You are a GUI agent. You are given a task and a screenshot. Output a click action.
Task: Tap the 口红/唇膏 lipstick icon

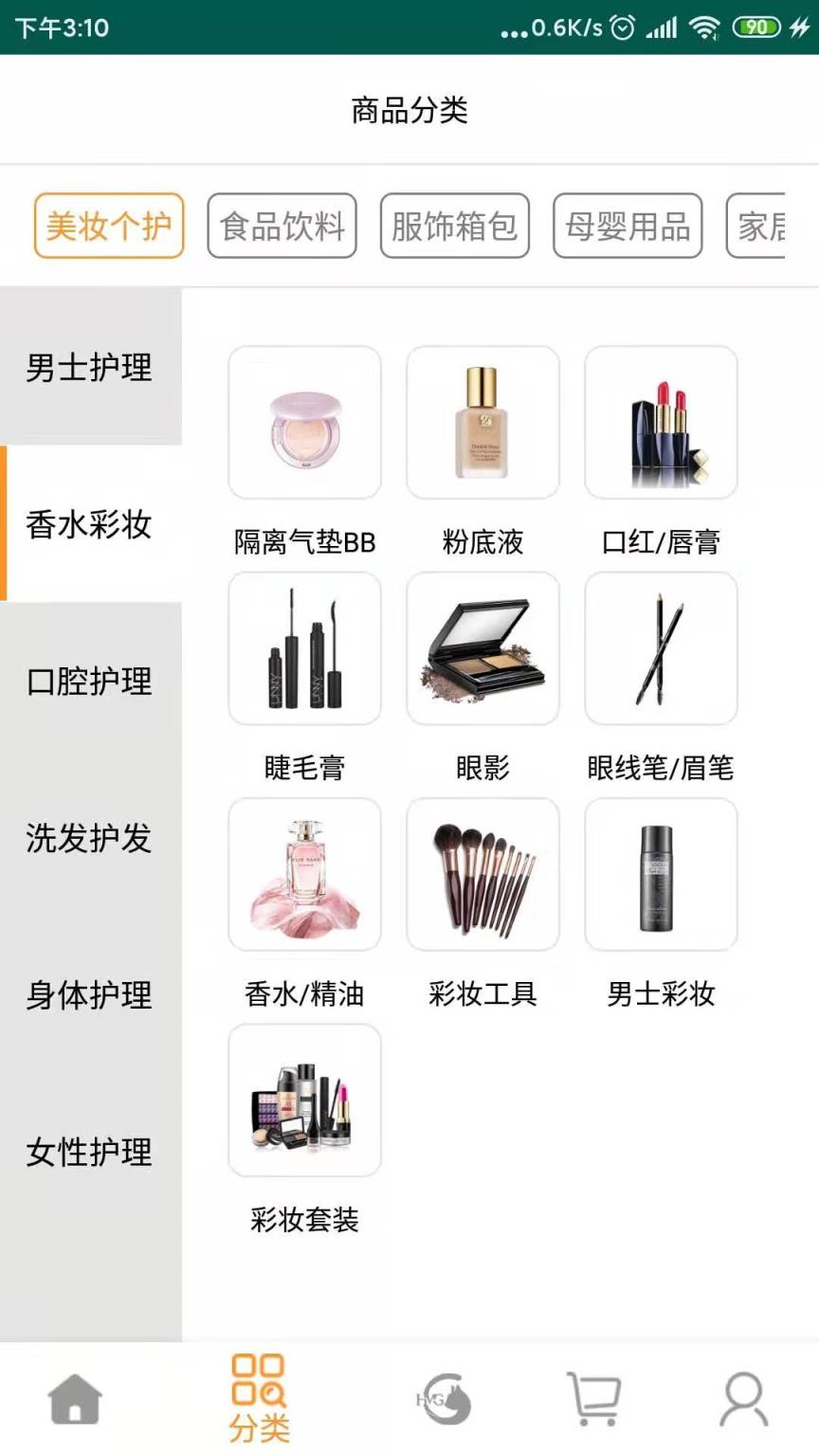pyautogui.click(x=661, y=422)
